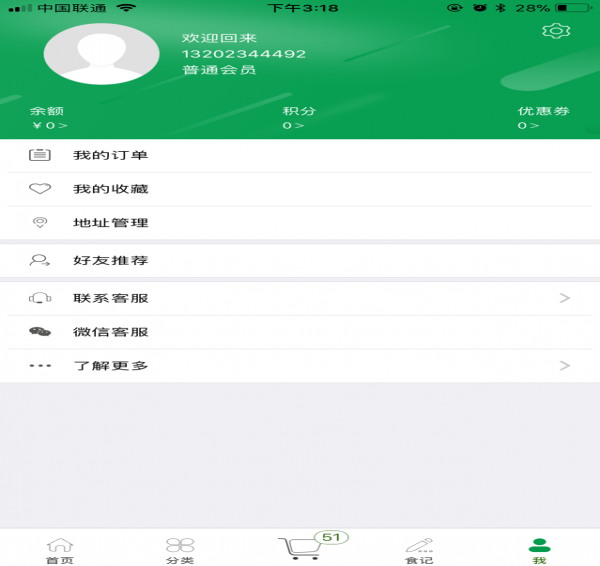Switch to the 食记 tab
The image size is (600, 566).
point(419,549)
